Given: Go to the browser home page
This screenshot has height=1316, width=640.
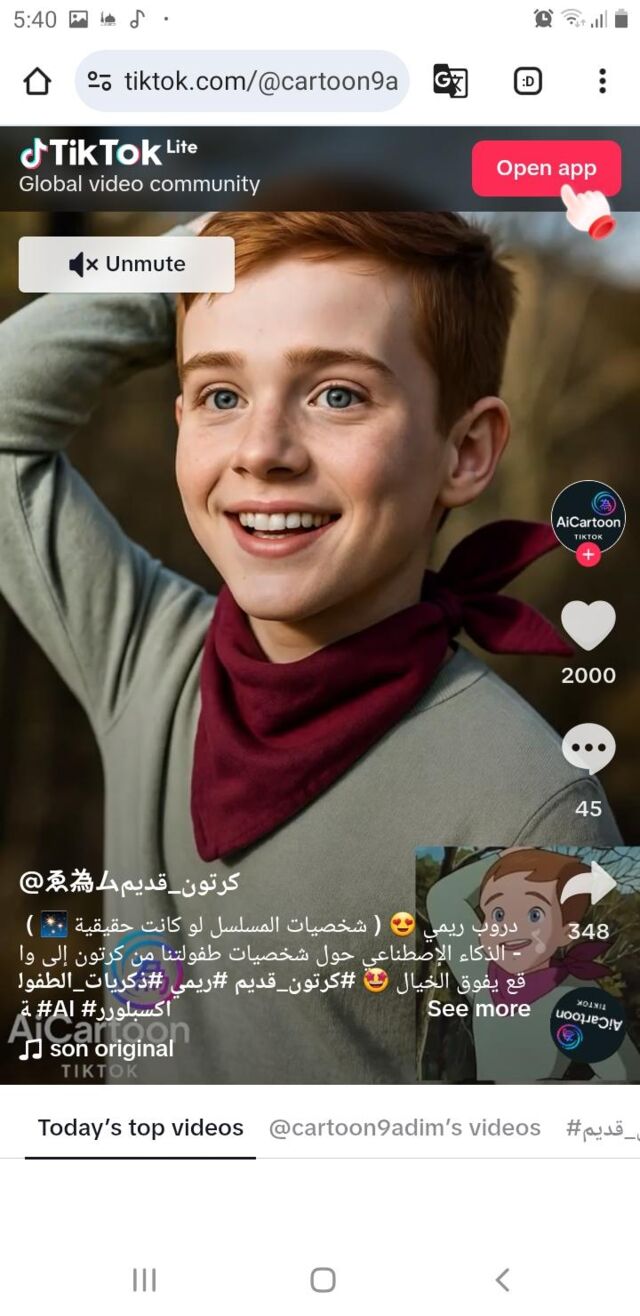Looking at the screenshot, I should coord(37,81).
